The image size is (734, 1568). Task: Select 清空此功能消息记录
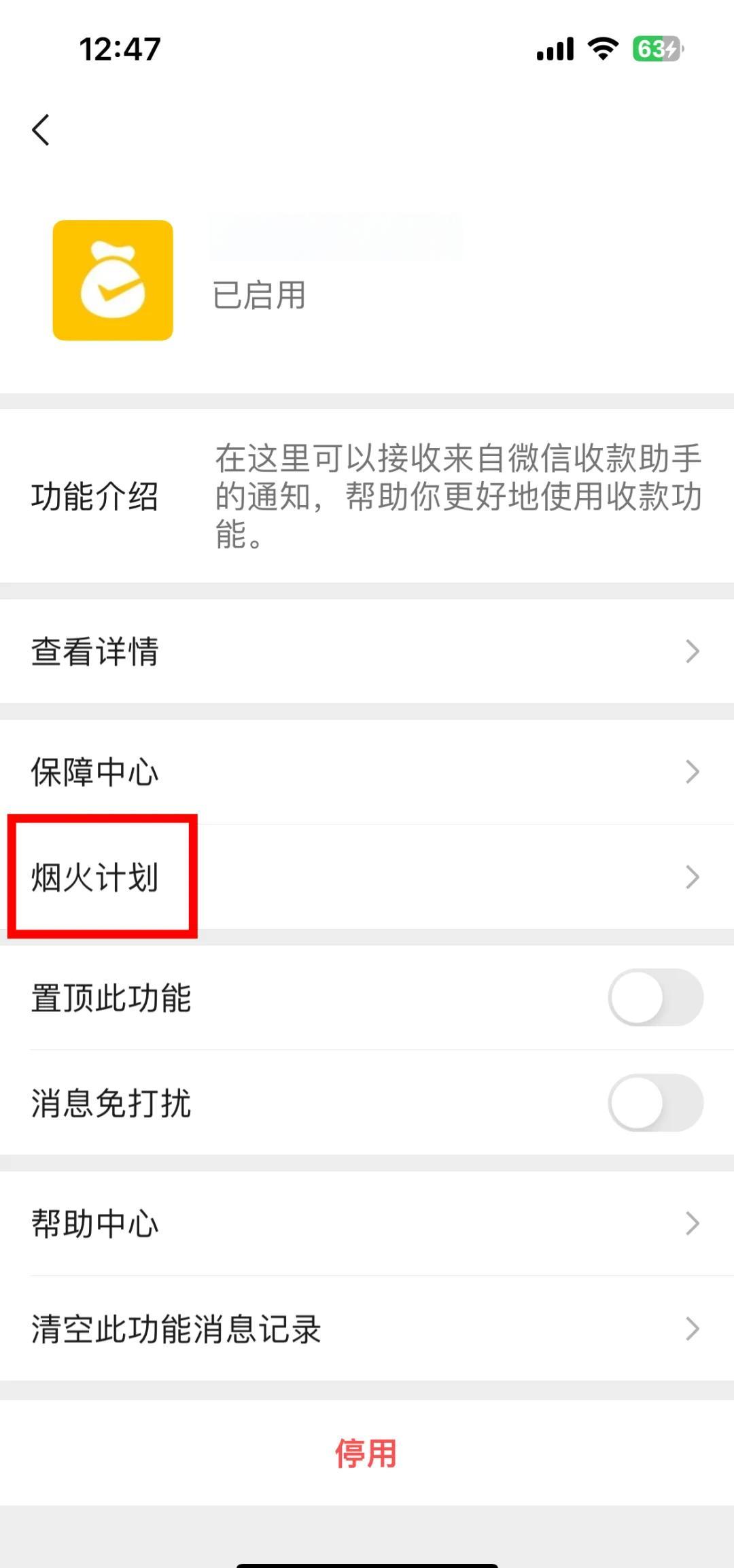tap(367, 1328)
